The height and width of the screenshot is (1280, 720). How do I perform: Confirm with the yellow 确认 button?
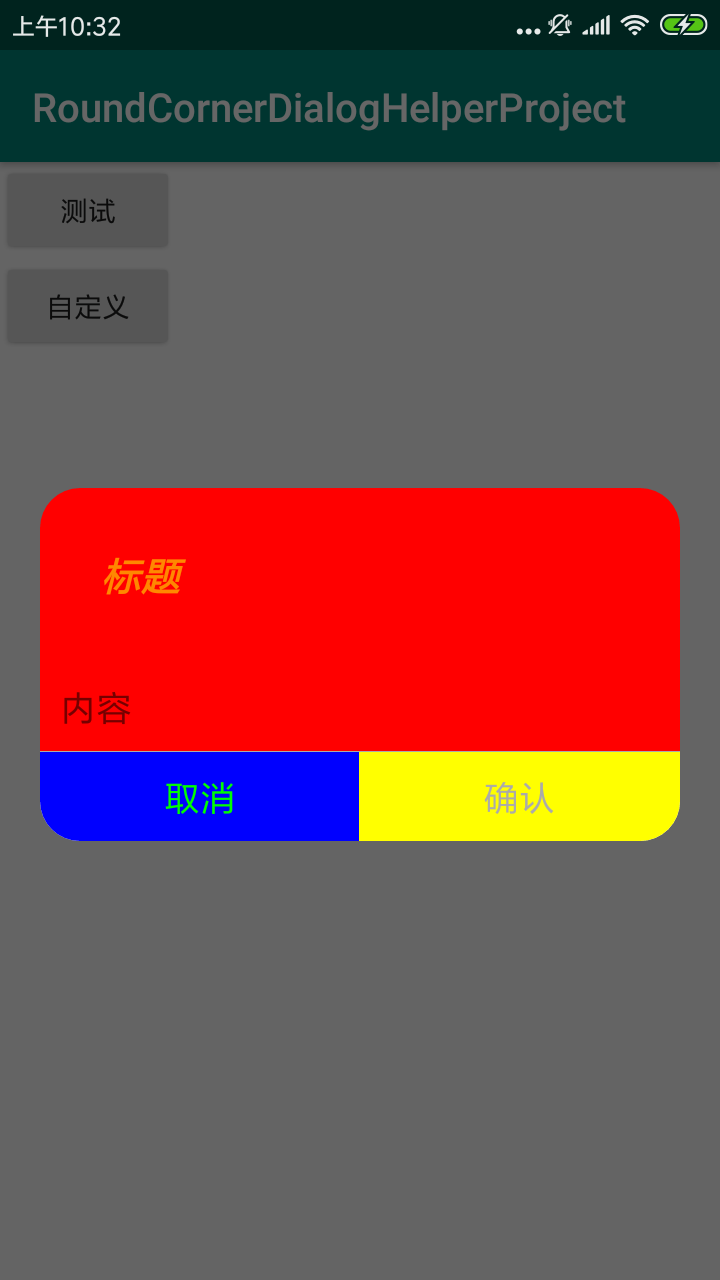519,797
